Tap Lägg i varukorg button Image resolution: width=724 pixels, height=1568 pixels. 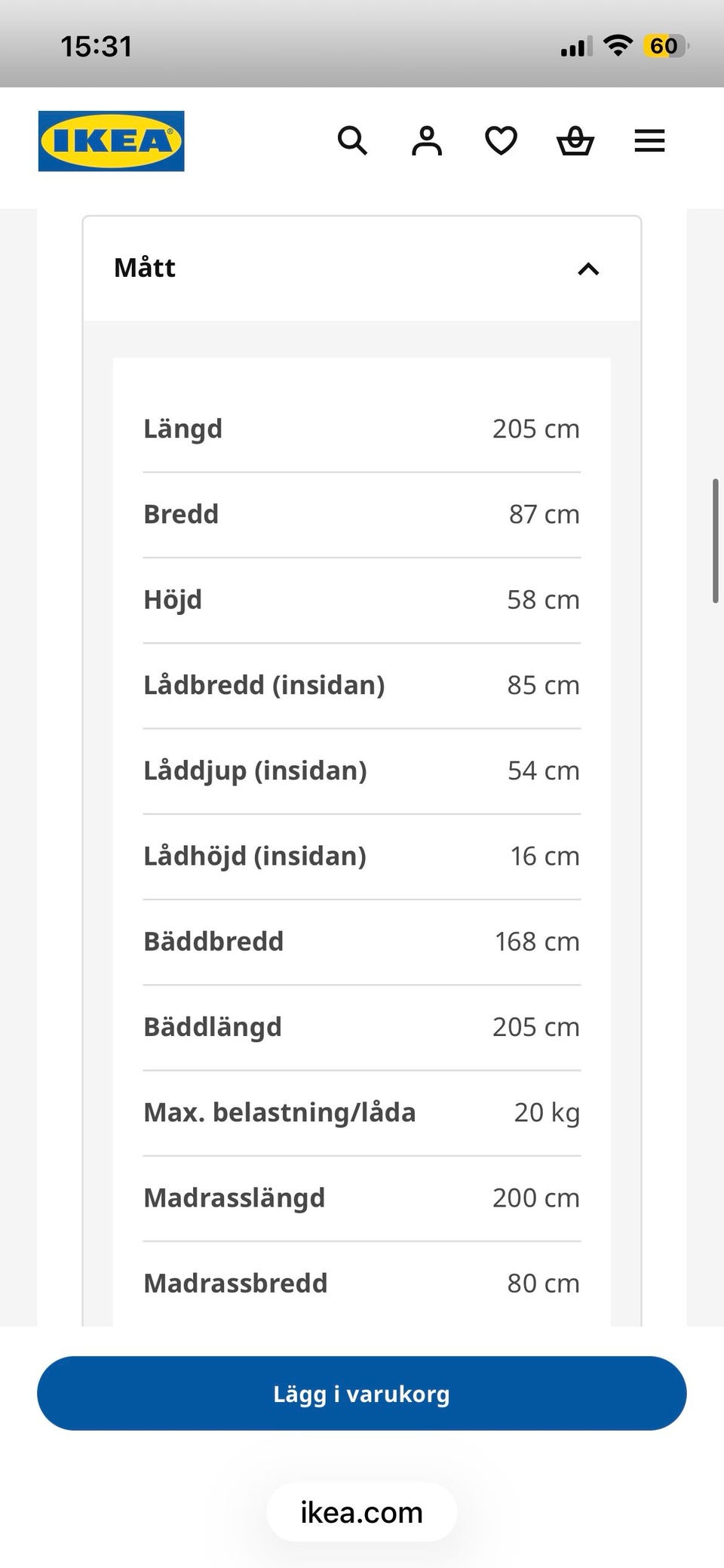coord(362,1393)
